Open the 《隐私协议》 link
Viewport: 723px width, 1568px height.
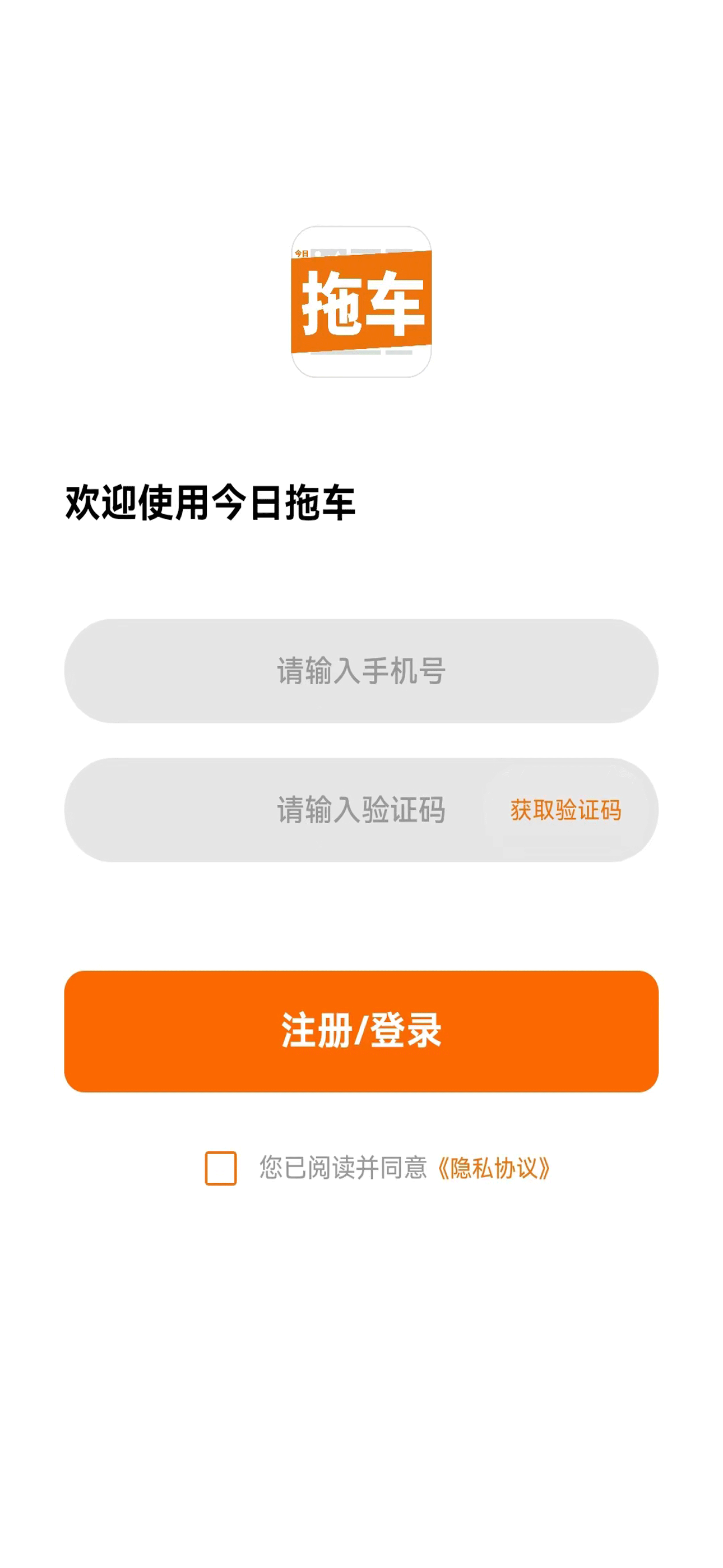[x=494, y=1168]
